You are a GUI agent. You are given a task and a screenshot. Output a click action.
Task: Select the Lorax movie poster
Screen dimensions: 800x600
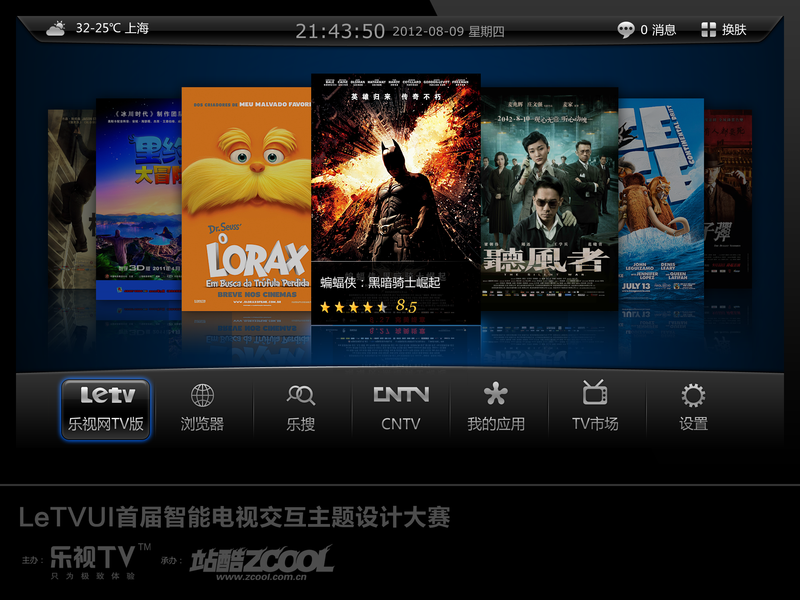pyautogui.click(x=246, y=199)
